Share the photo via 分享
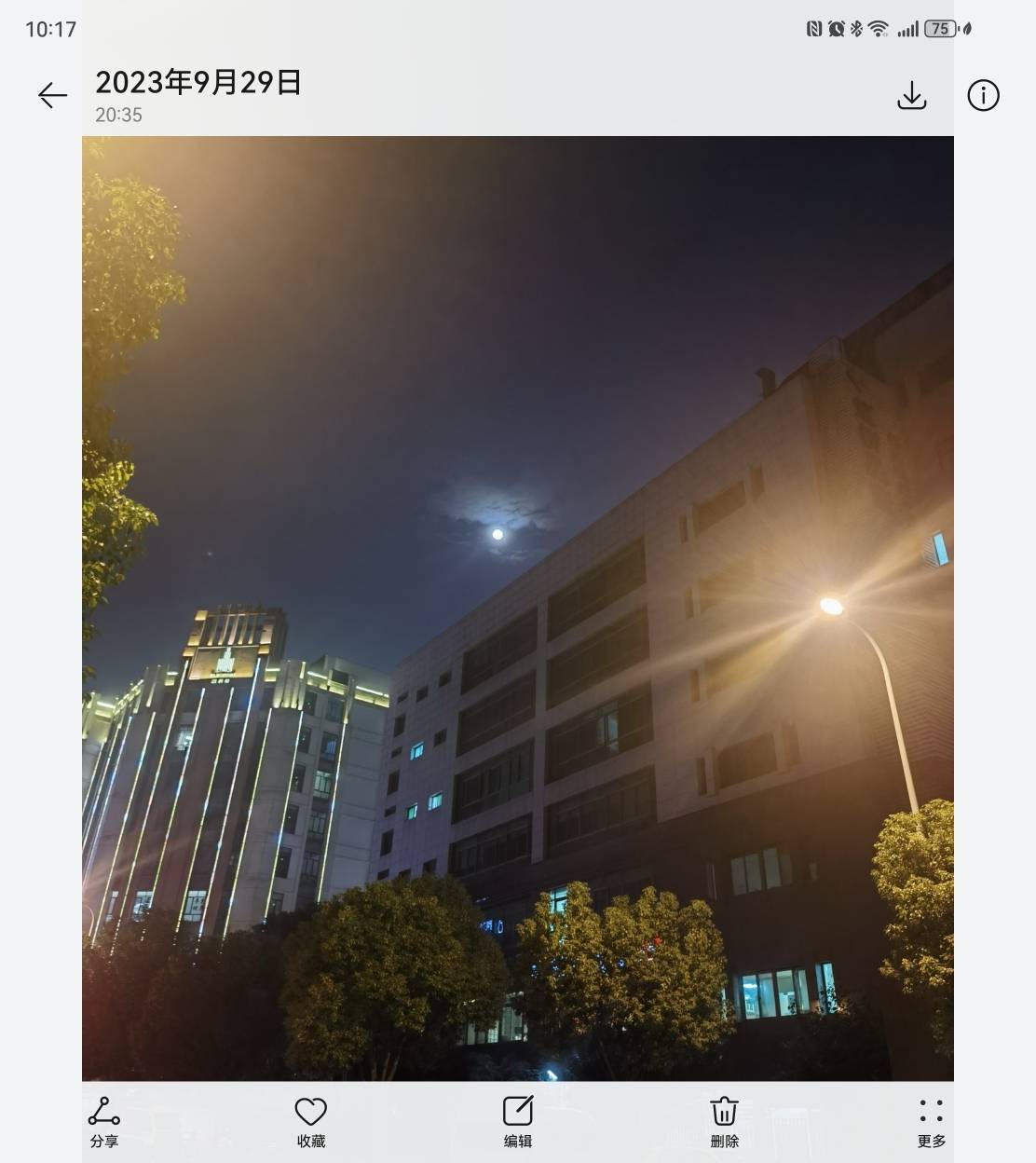Screen dimensions: 1036x1163 tap(103, 1123)
